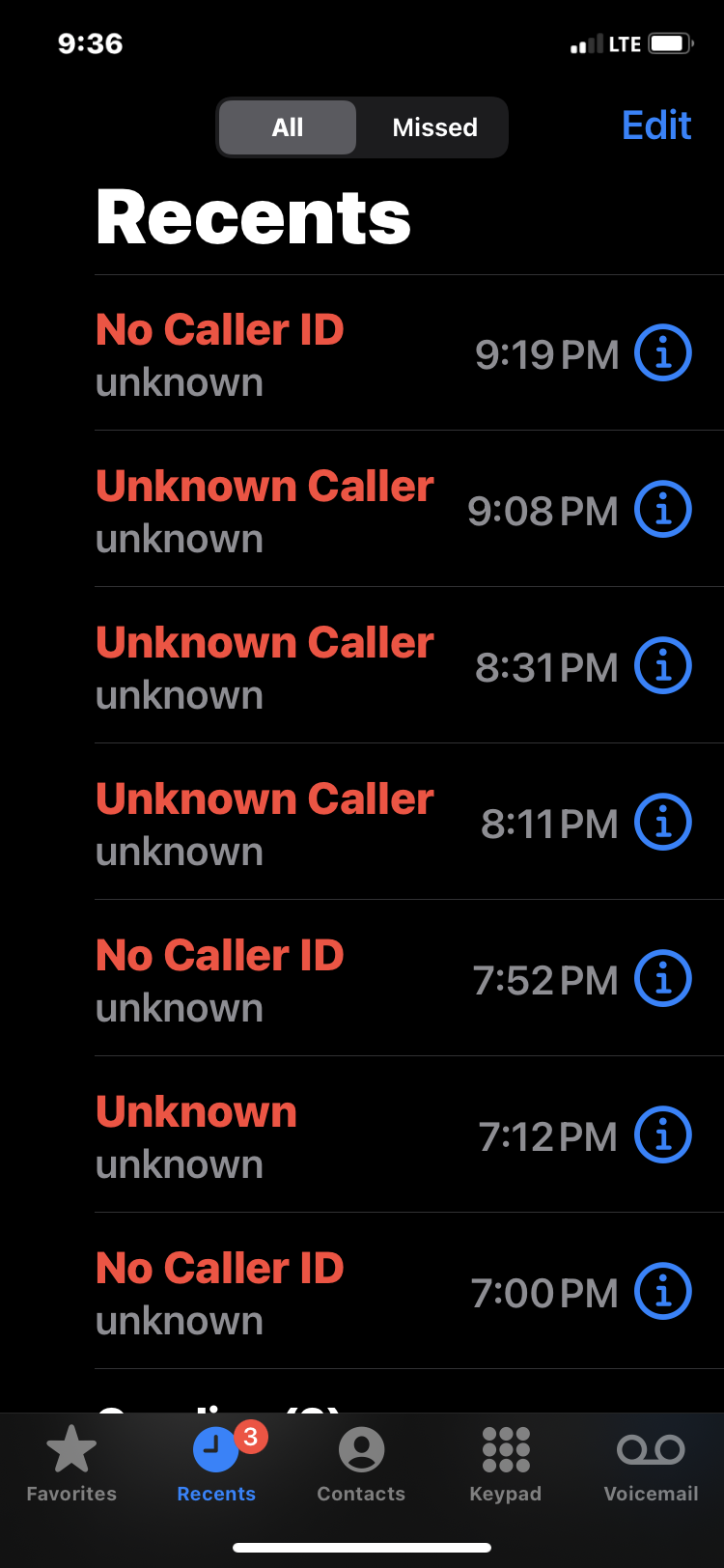Show info for the 7:12 PM call
Screen dimensions: 724x1568
[x=662, y=1135]
